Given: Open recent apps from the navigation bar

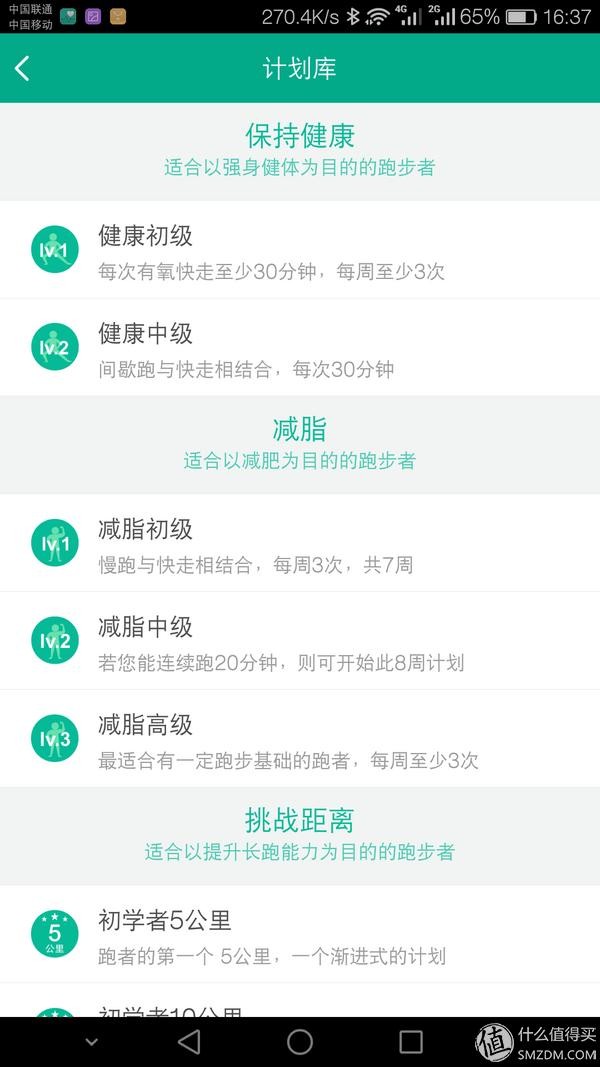Looking at the screenshot, I should tap(411, 1042).
